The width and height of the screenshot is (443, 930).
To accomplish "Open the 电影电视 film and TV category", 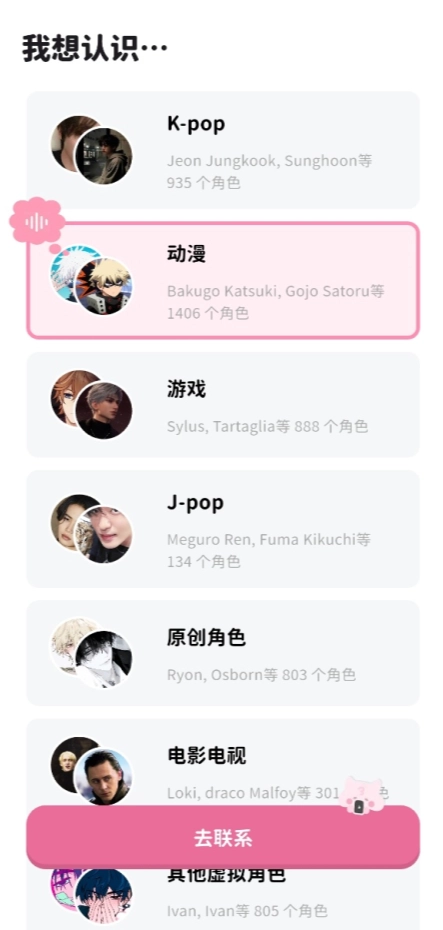I will (x=223, y=762).
